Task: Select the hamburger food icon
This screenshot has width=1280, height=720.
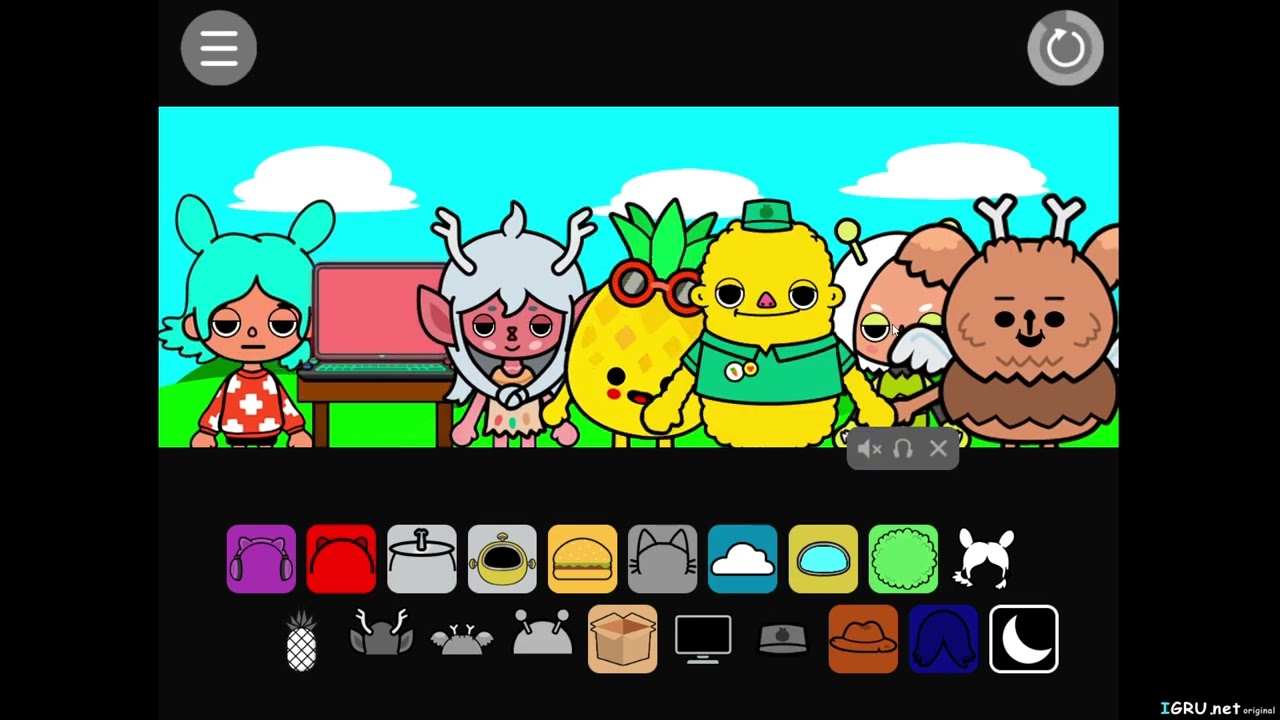Action: click(x=582, y=559)
